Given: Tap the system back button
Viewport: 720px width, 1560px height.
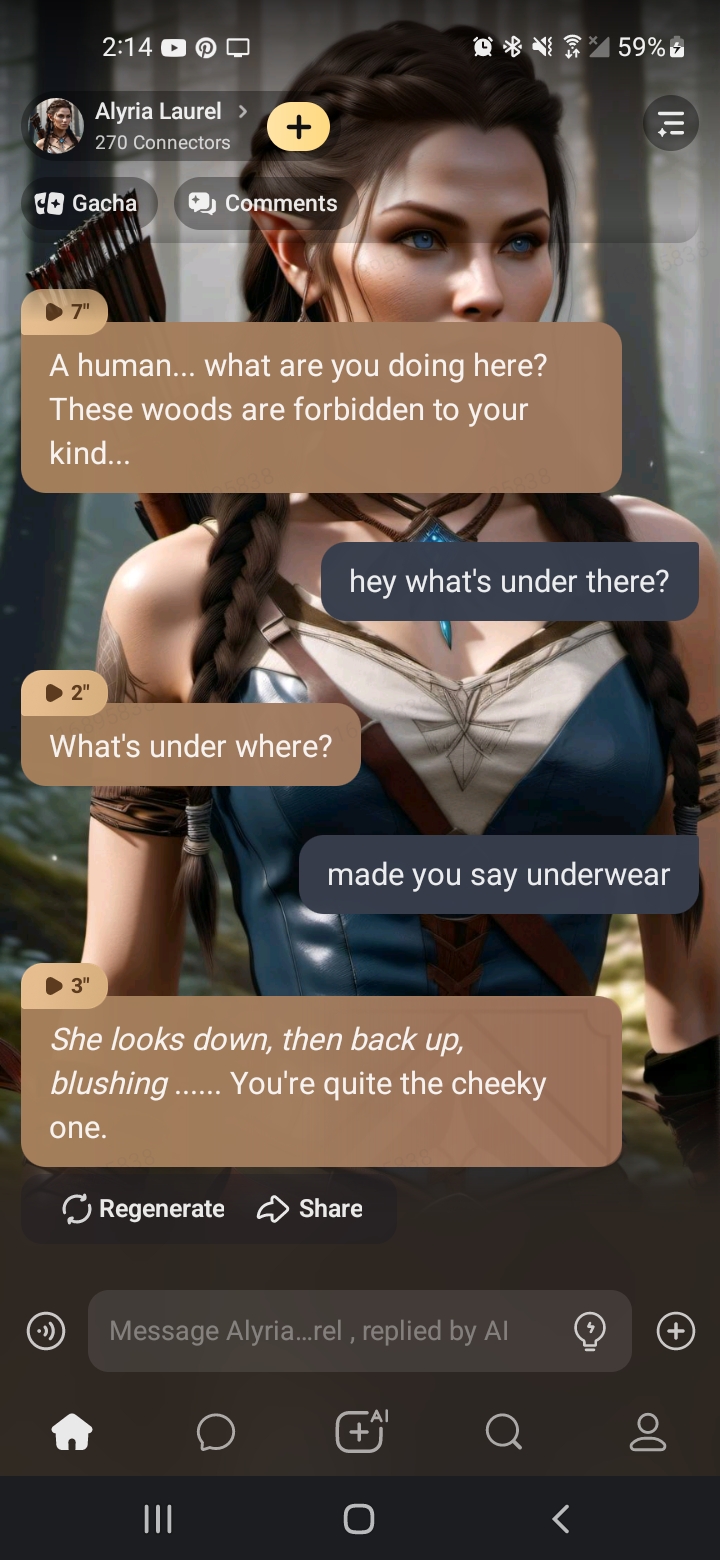Looking at the screenshot, I should (x=561, y=1519).
